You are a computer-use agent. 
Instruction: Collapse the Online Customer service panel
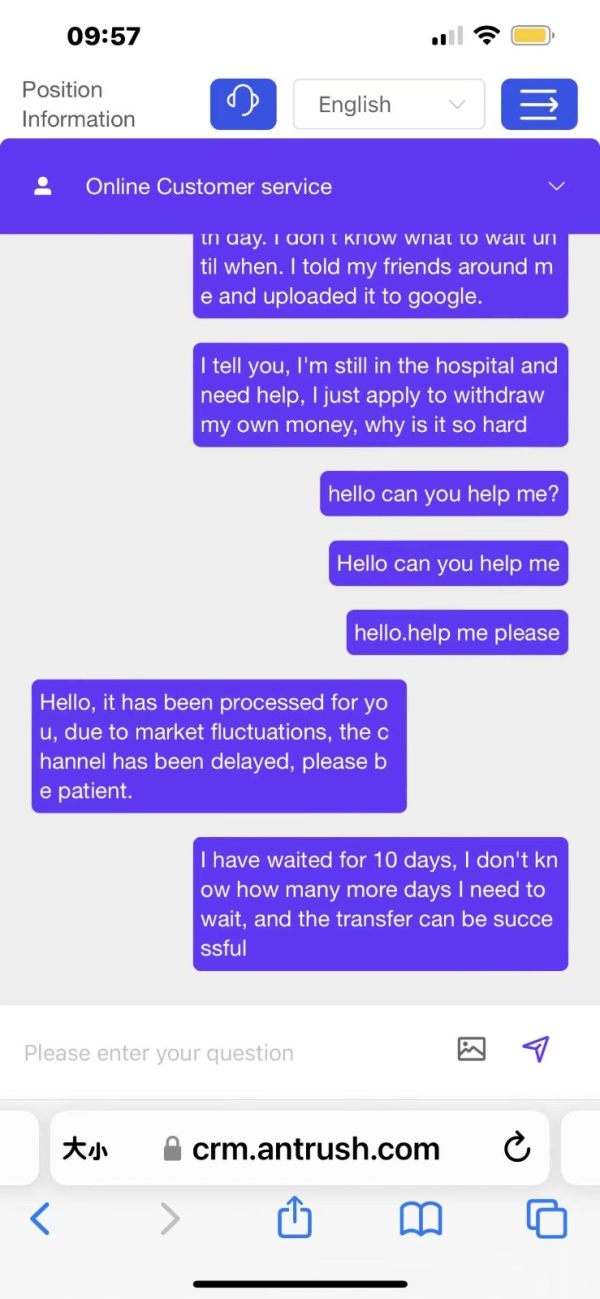(557, 186)
